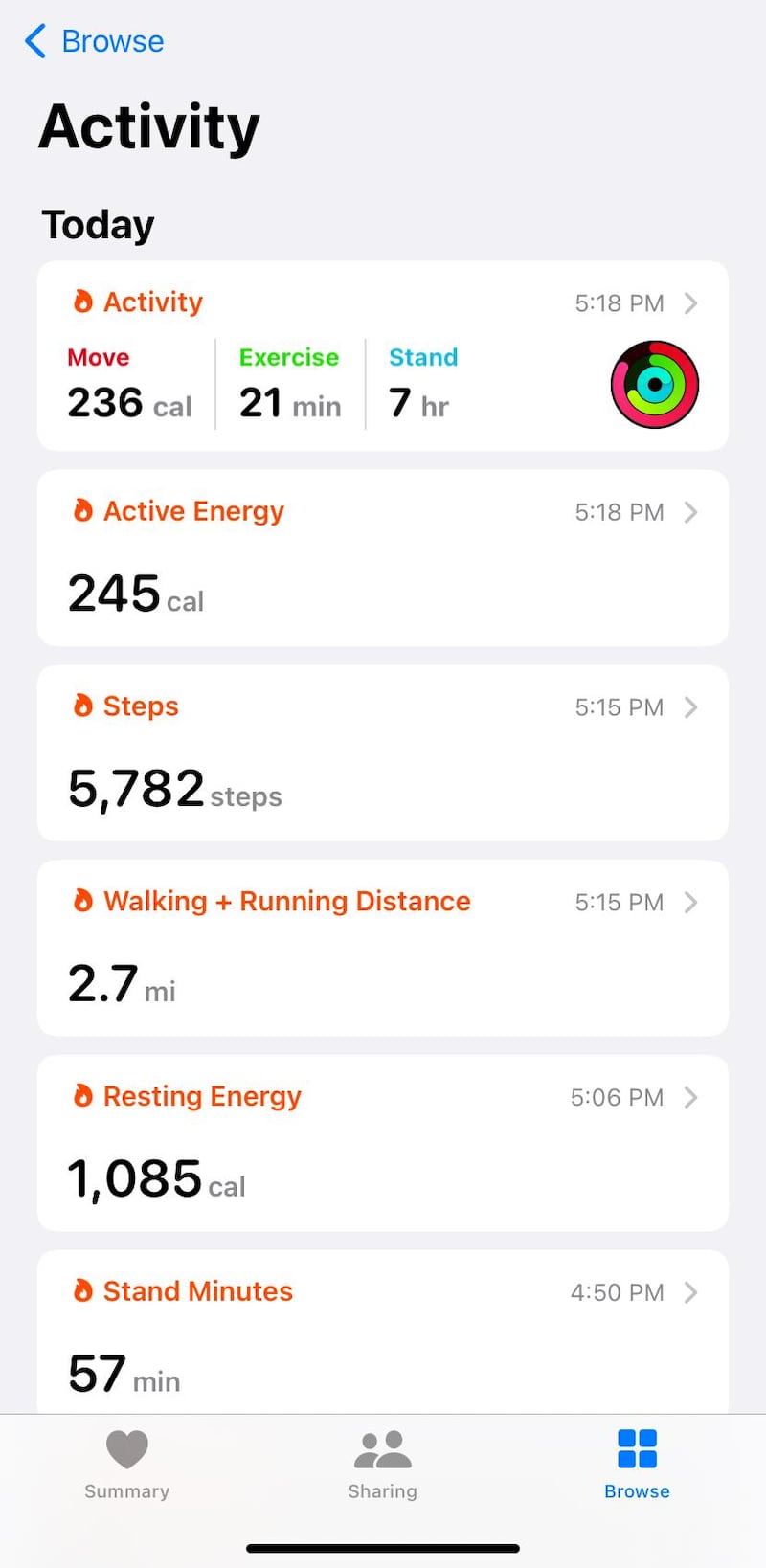Switch to the Sharing tab
766x1568 pixels.
coord(382,1465)
